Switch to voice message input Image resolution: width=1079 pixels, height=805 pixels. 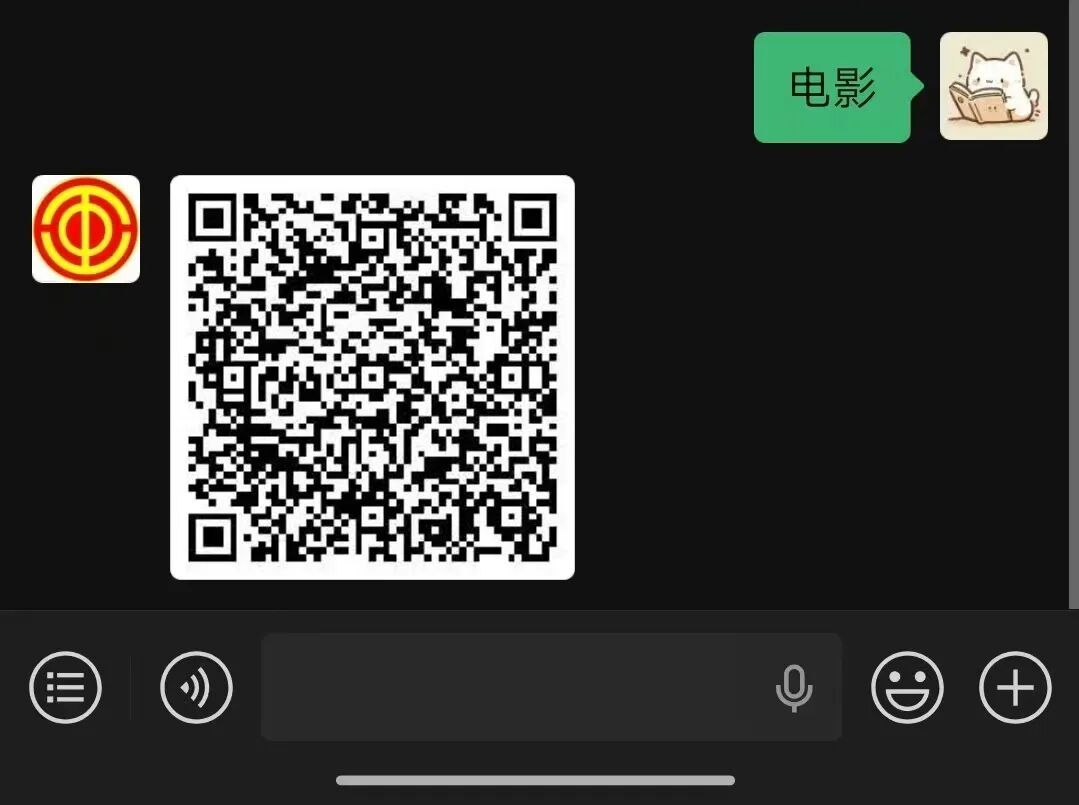click(196, 688)
